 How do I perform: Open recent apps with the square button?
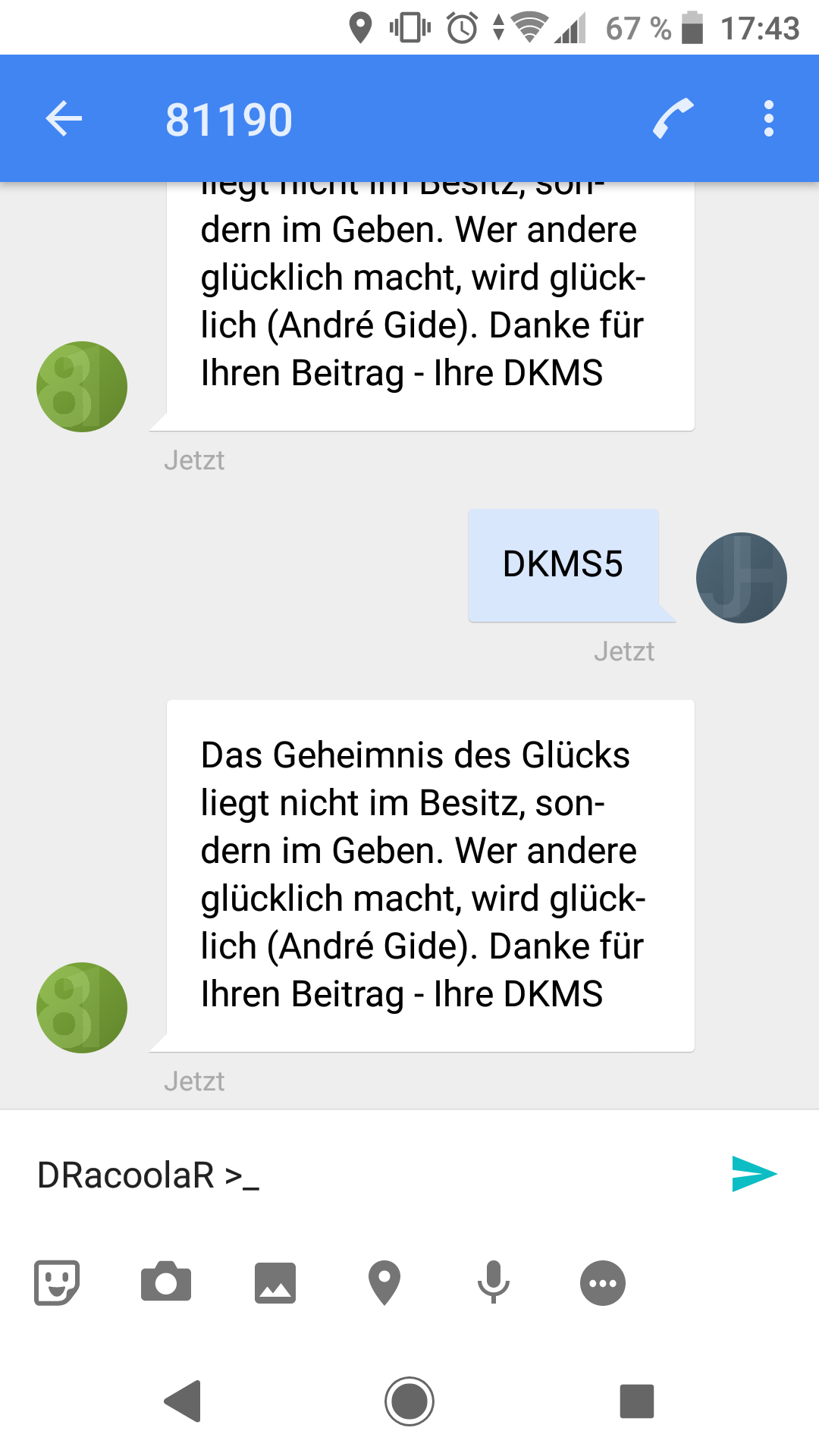pyautogui.click(x=637, y=1401)
